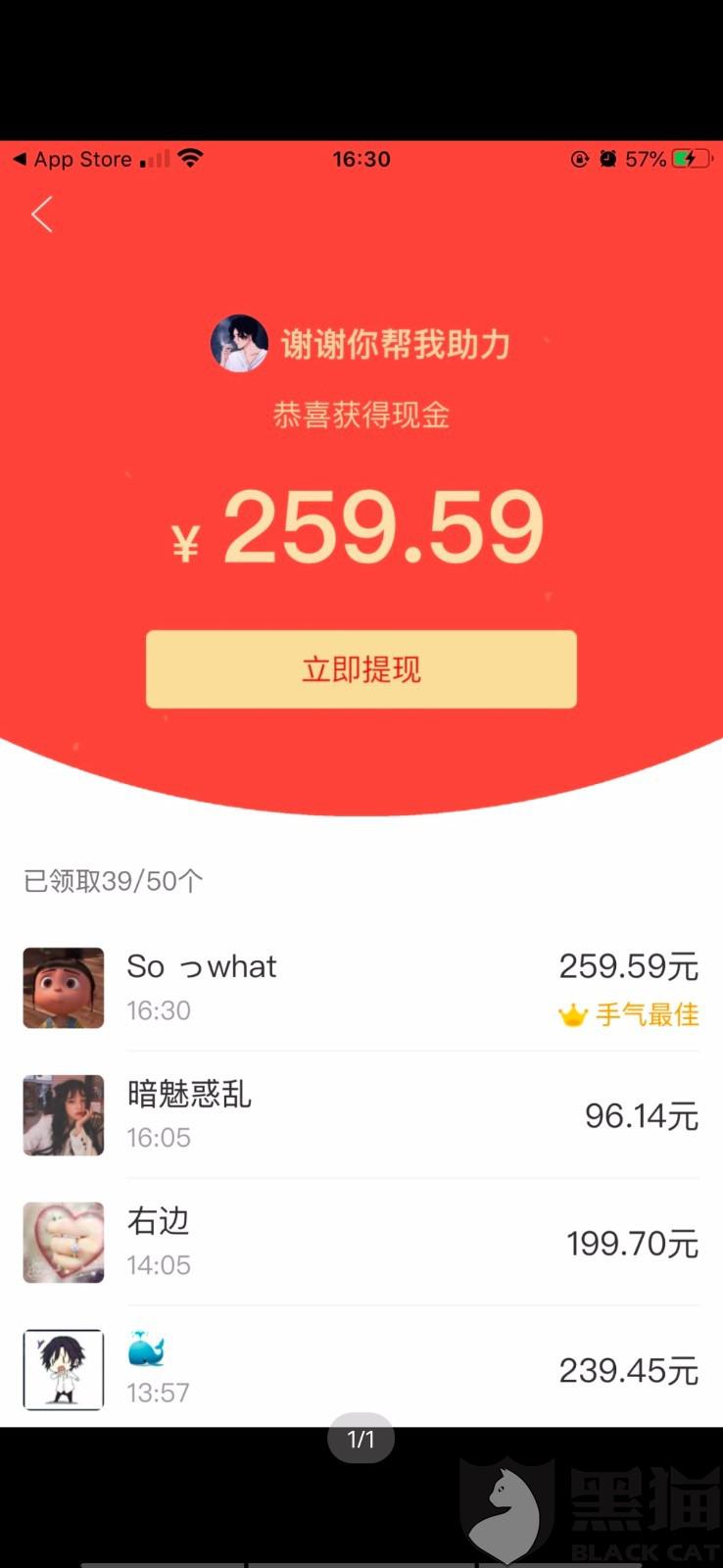This screenshot has height=1568, width=723.
Task: Tap the 立即提现 withdraw button
Action: pyautogui.click(x=361, y=669)
